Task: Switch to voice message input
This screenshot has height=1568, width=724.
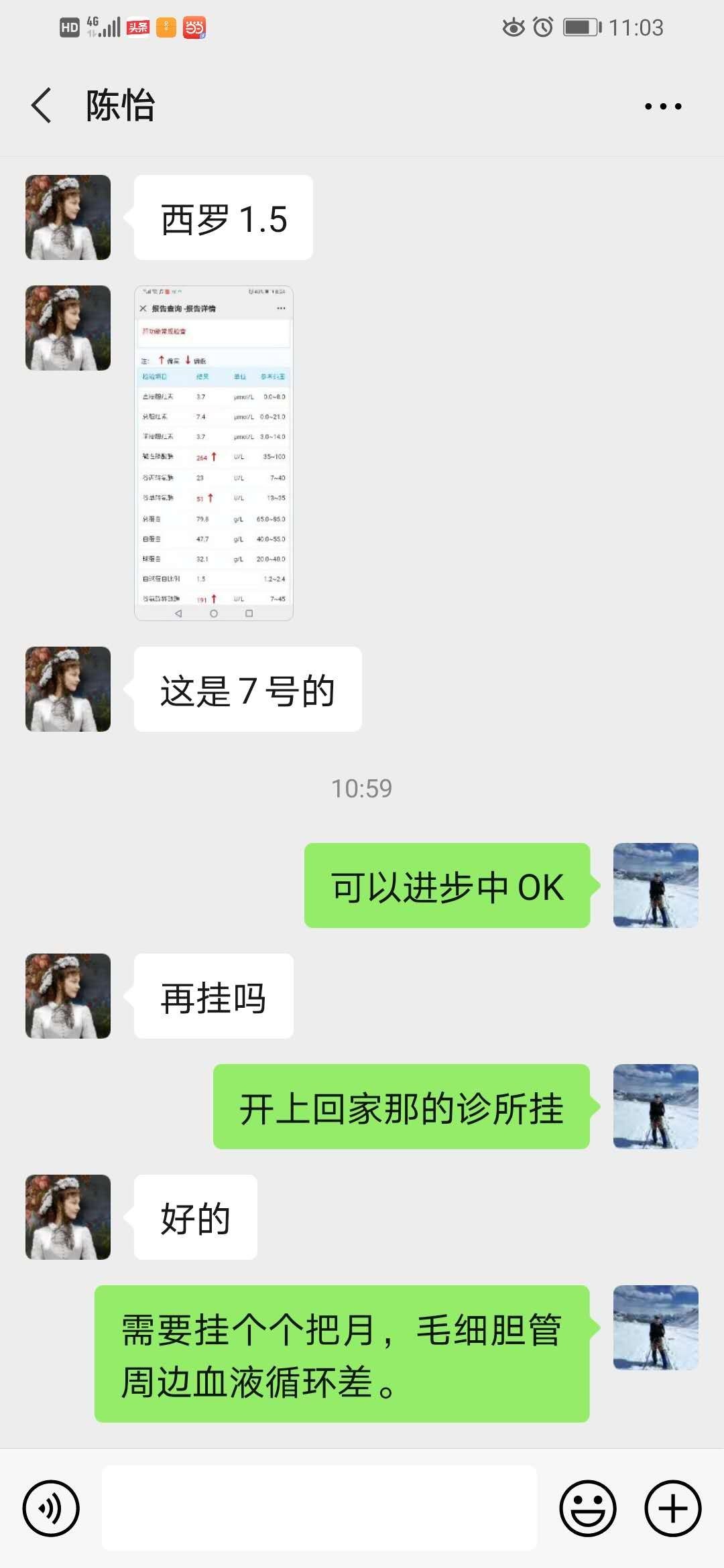Action: pos(51,1508)
